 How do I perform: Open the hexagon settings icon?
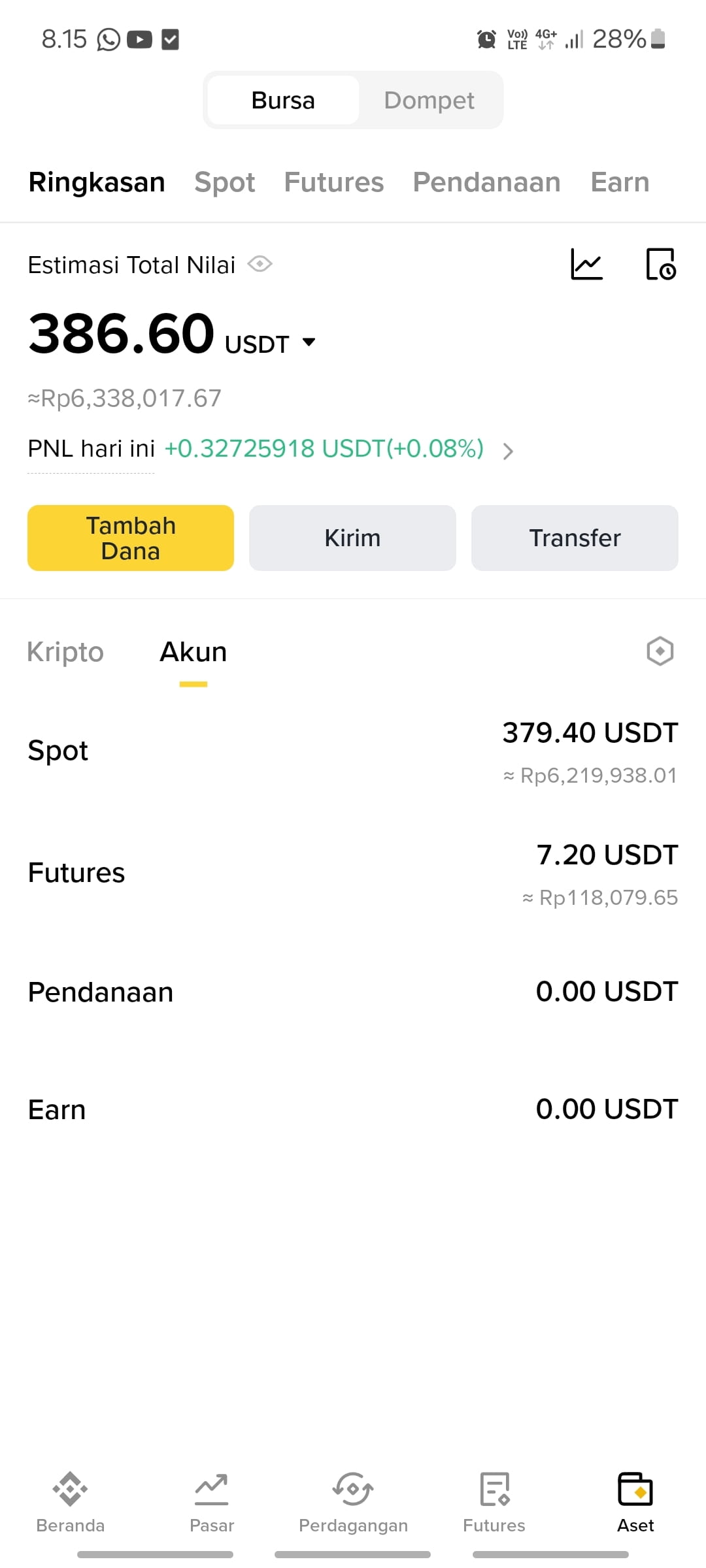(660, 651)
